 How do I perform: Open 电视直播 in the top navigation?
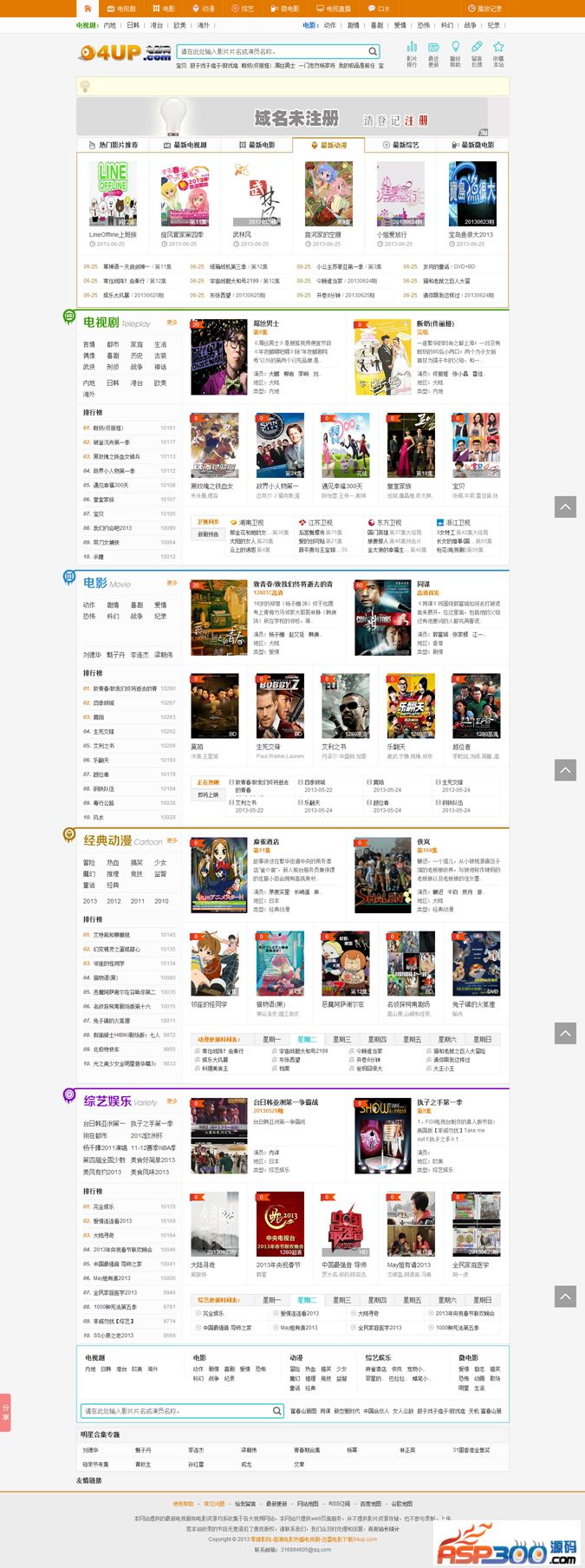[333, 9]
